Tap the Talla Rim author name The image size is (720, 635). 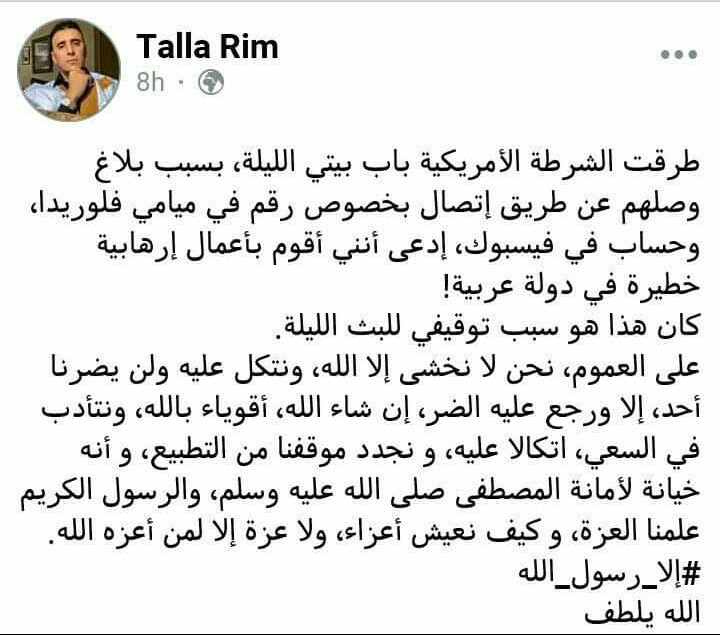(x=207, y=46)
